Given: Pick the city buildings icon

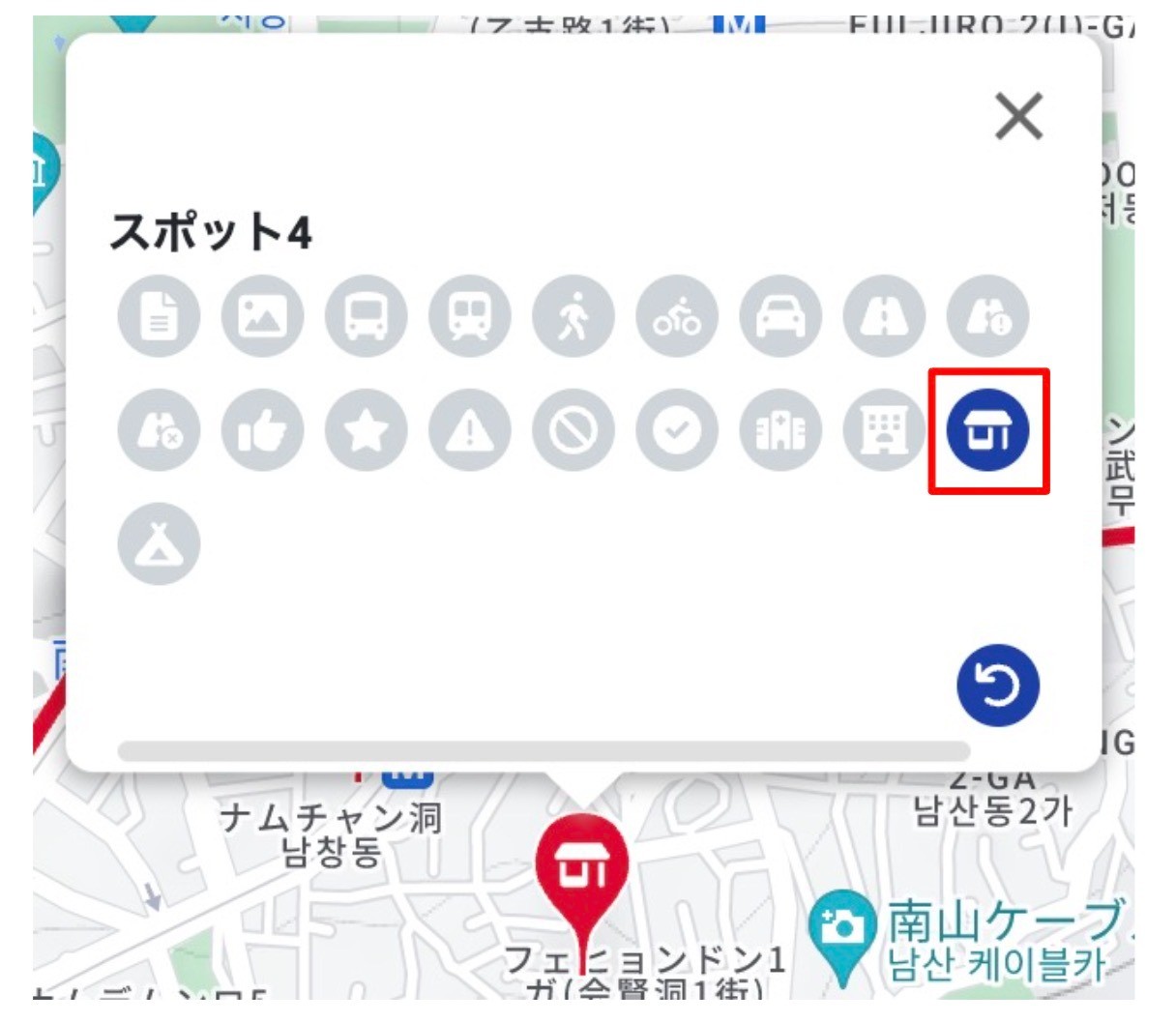Looking at the screenshot, I should coord(780,430).
